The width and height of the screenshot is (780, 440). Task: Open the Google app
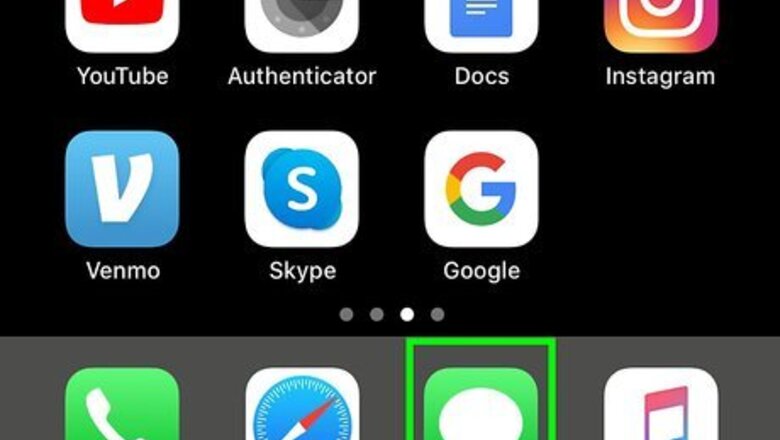[x=481, y=188]
